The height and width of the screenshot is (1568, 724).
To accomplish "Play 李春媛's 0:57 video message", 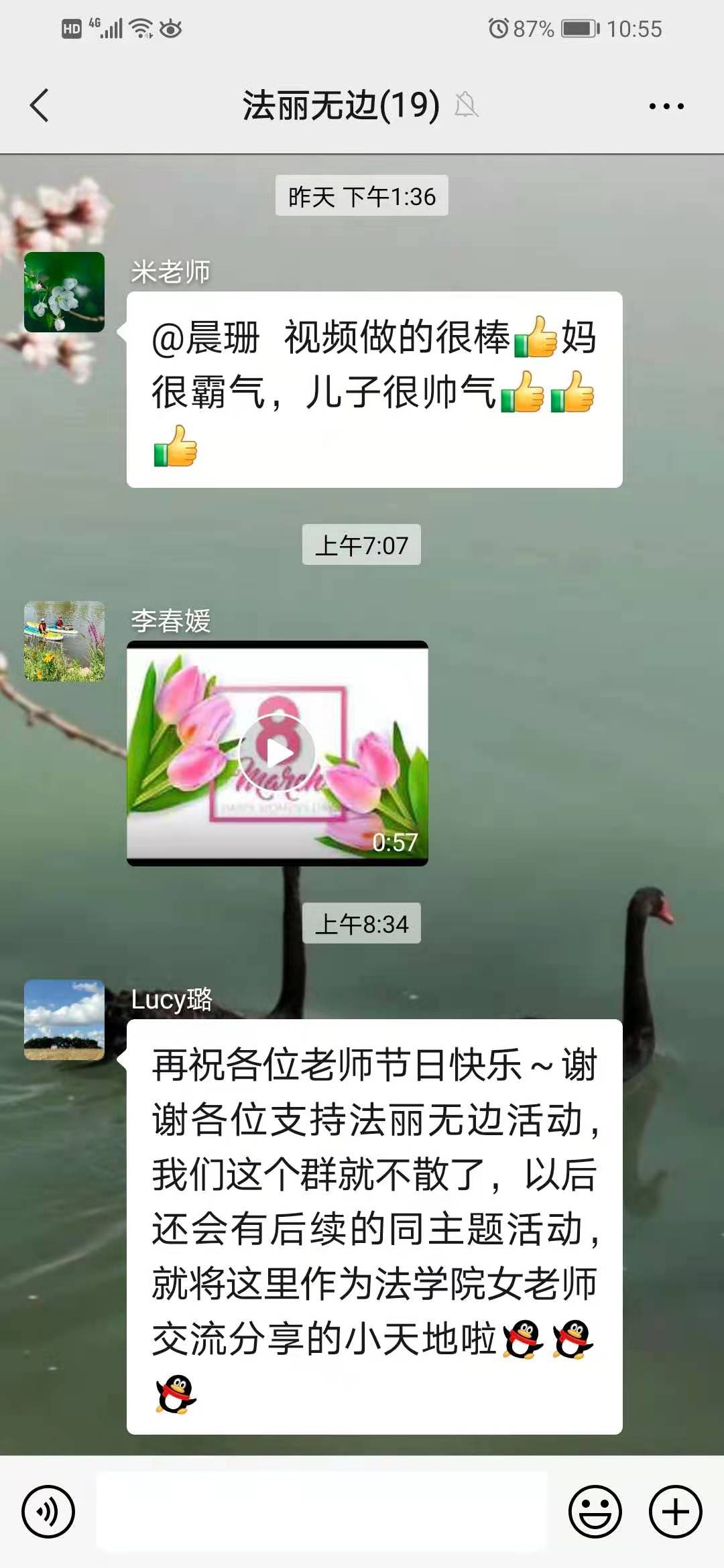I will tap(277, 753).
